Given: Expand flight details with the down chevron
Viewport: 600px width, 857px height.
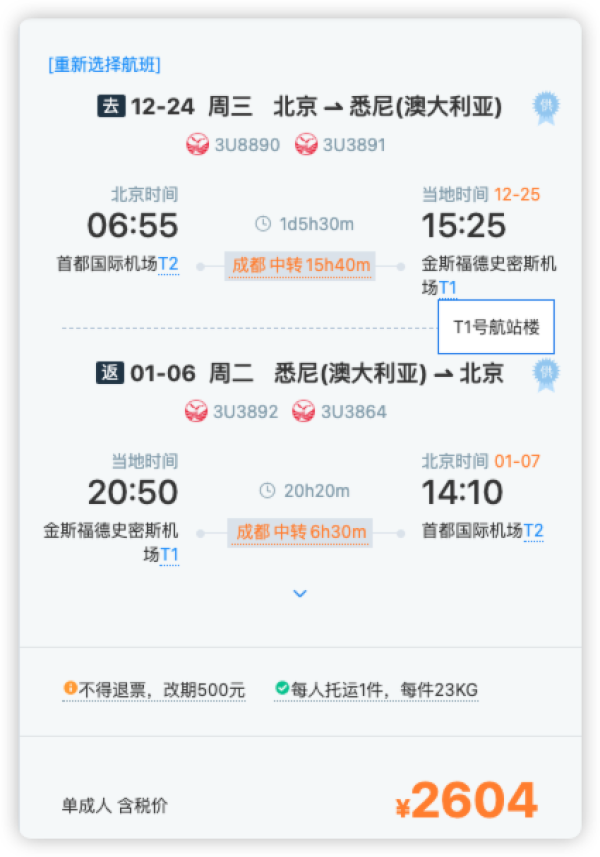Looking at the screenshot, I should point(299,594).
